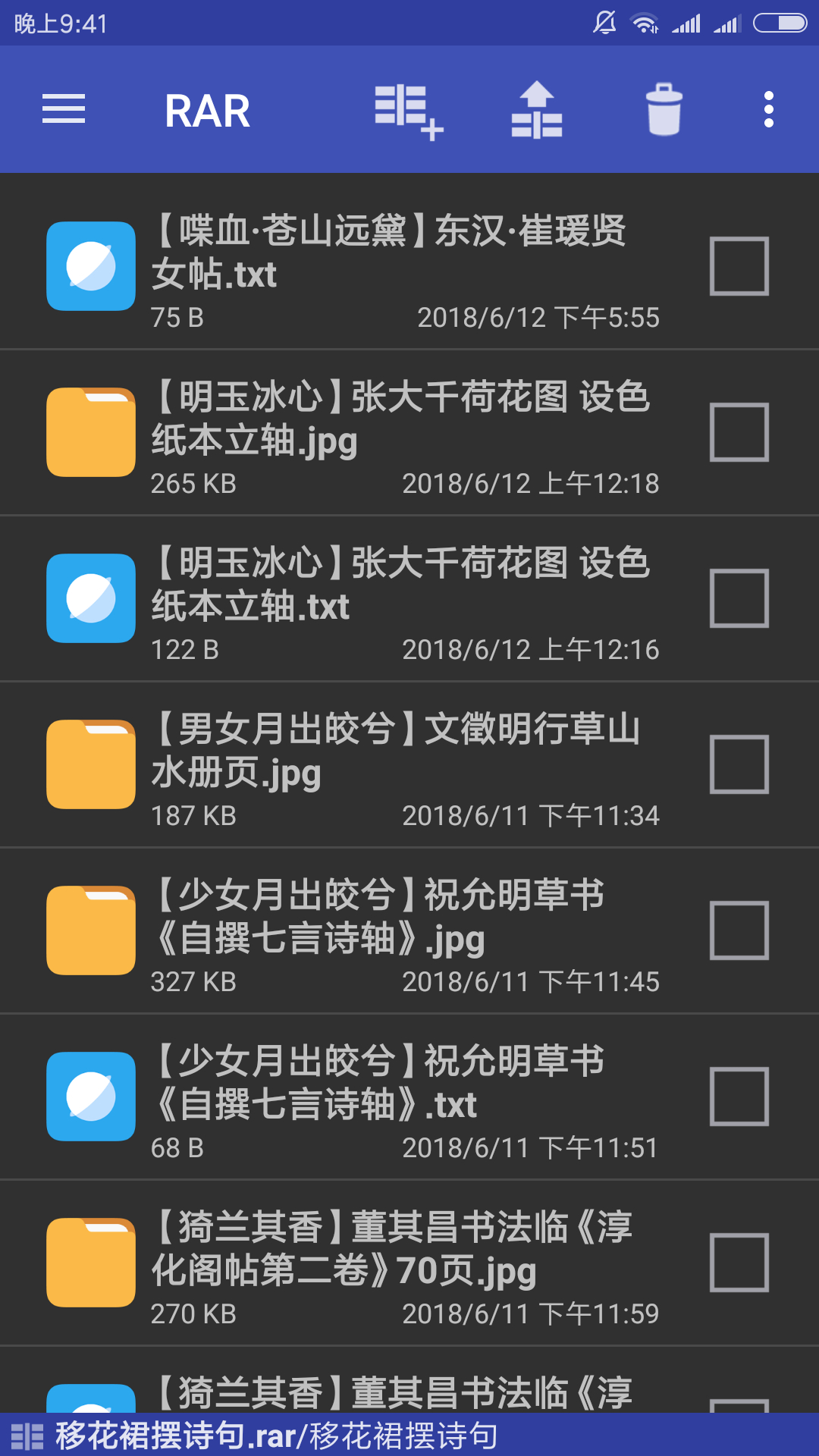Open the file 【喋血·苍山远黛】东汉·崔瑗贤女帖.txt
The width and height of the screenshot is (819, 1456).
tap(387, 253)
